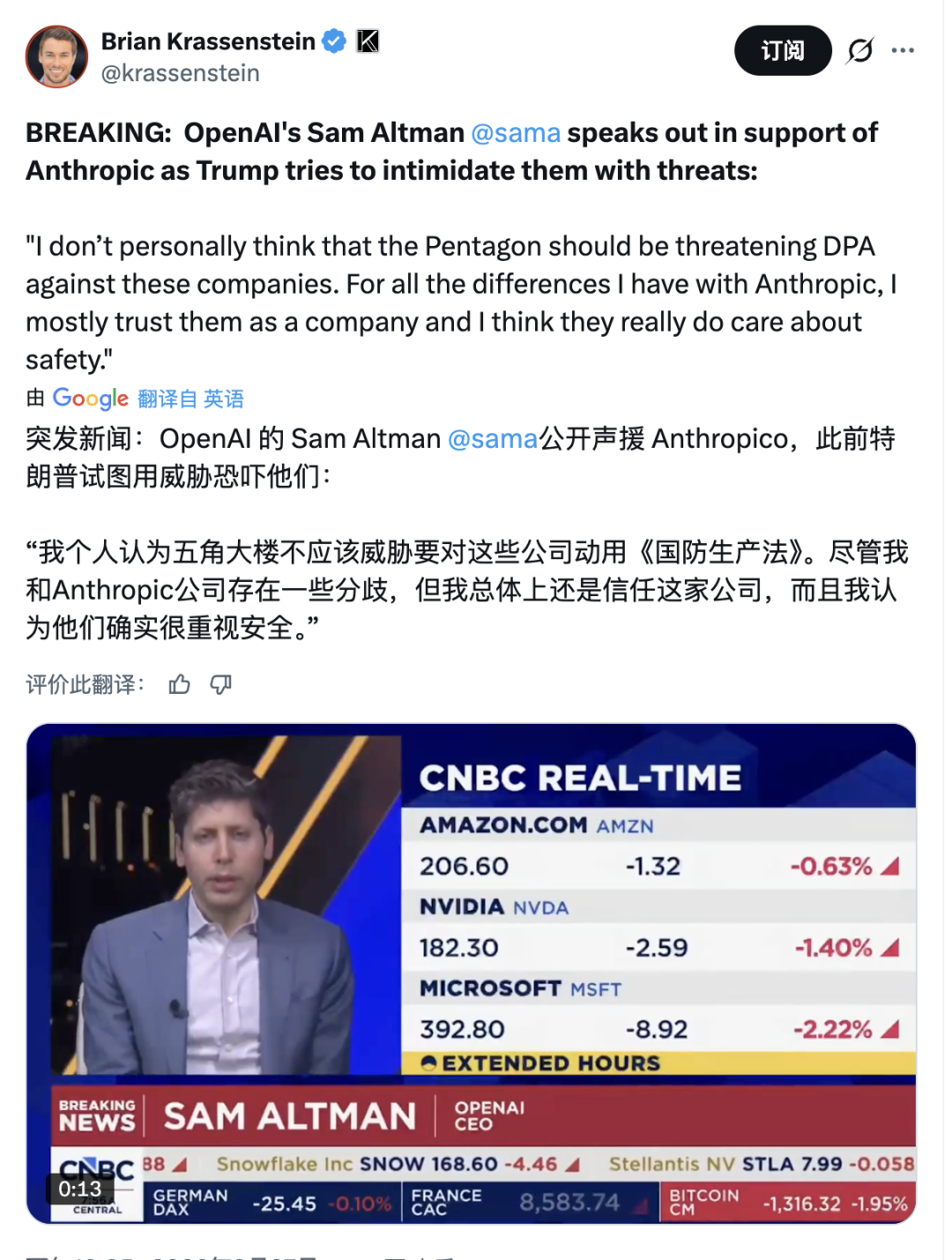The width and height of the screenshot is (952, 1260).
Task: Open the post's overflow menu
Action: pyautogui.click(x=903, y=50)
